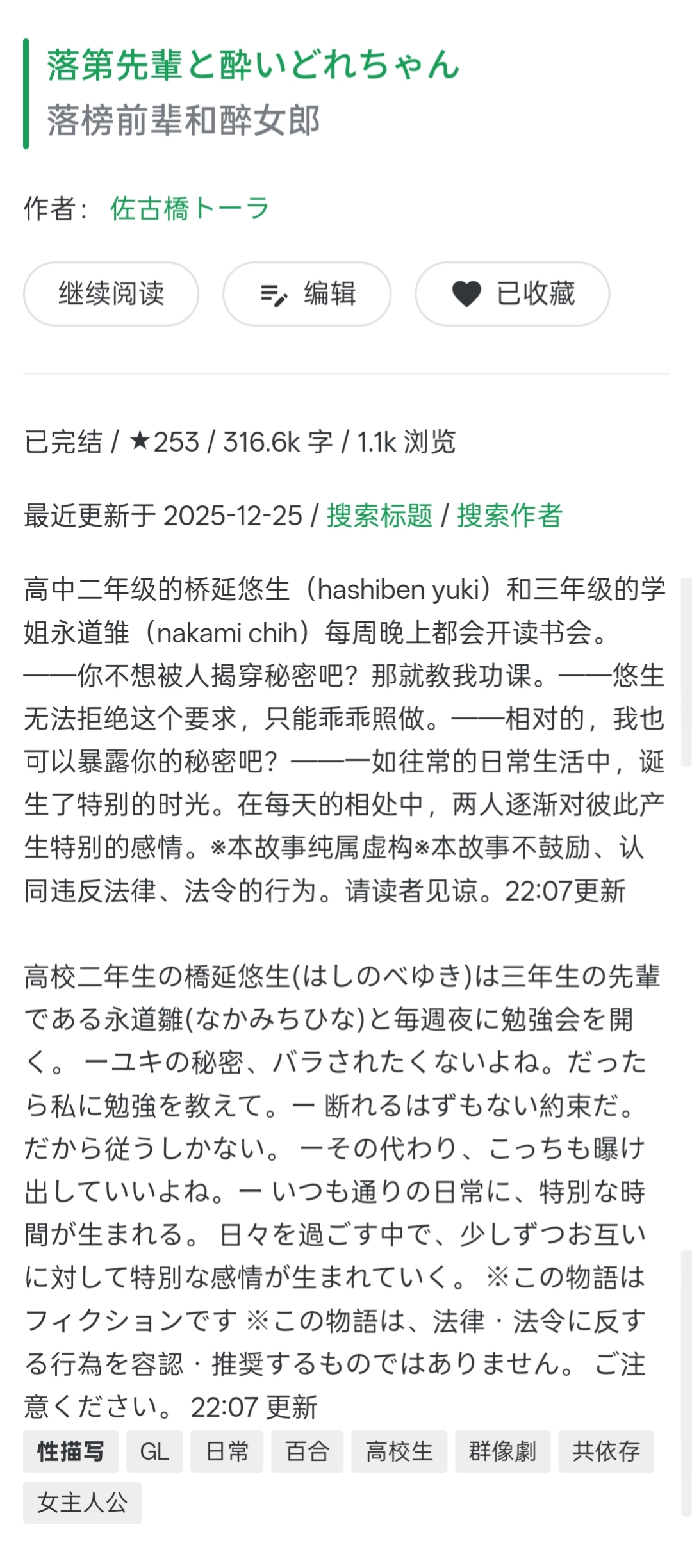Toggle the 已收藏 favorite button
Image resolution: width=692 pixels, height=1568 pixels.
coord(512,294)
